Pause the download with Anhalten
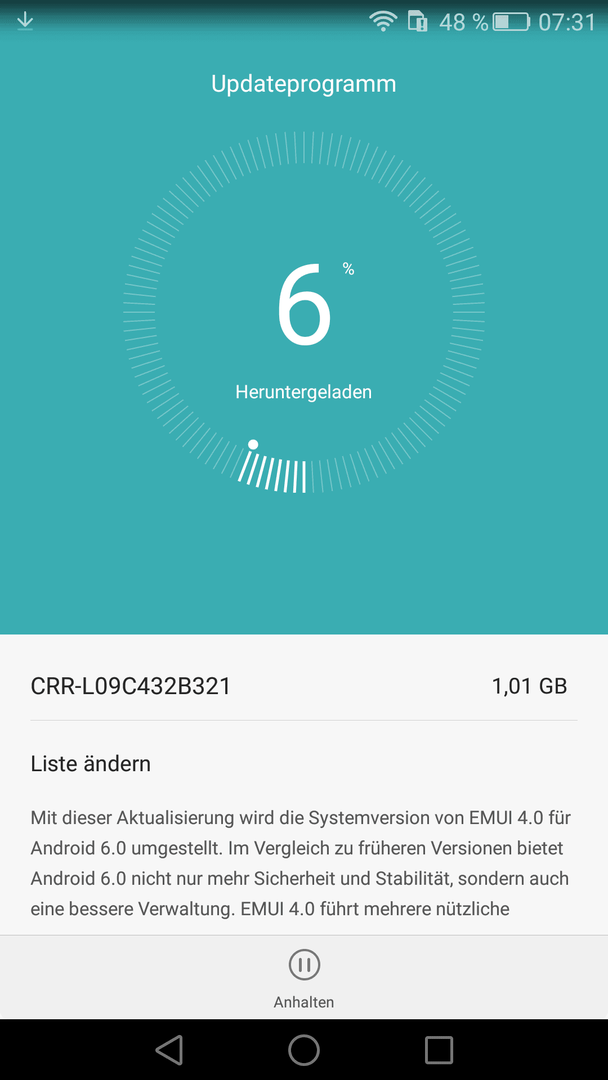The image size is (608, 1080). coord(304,978)
